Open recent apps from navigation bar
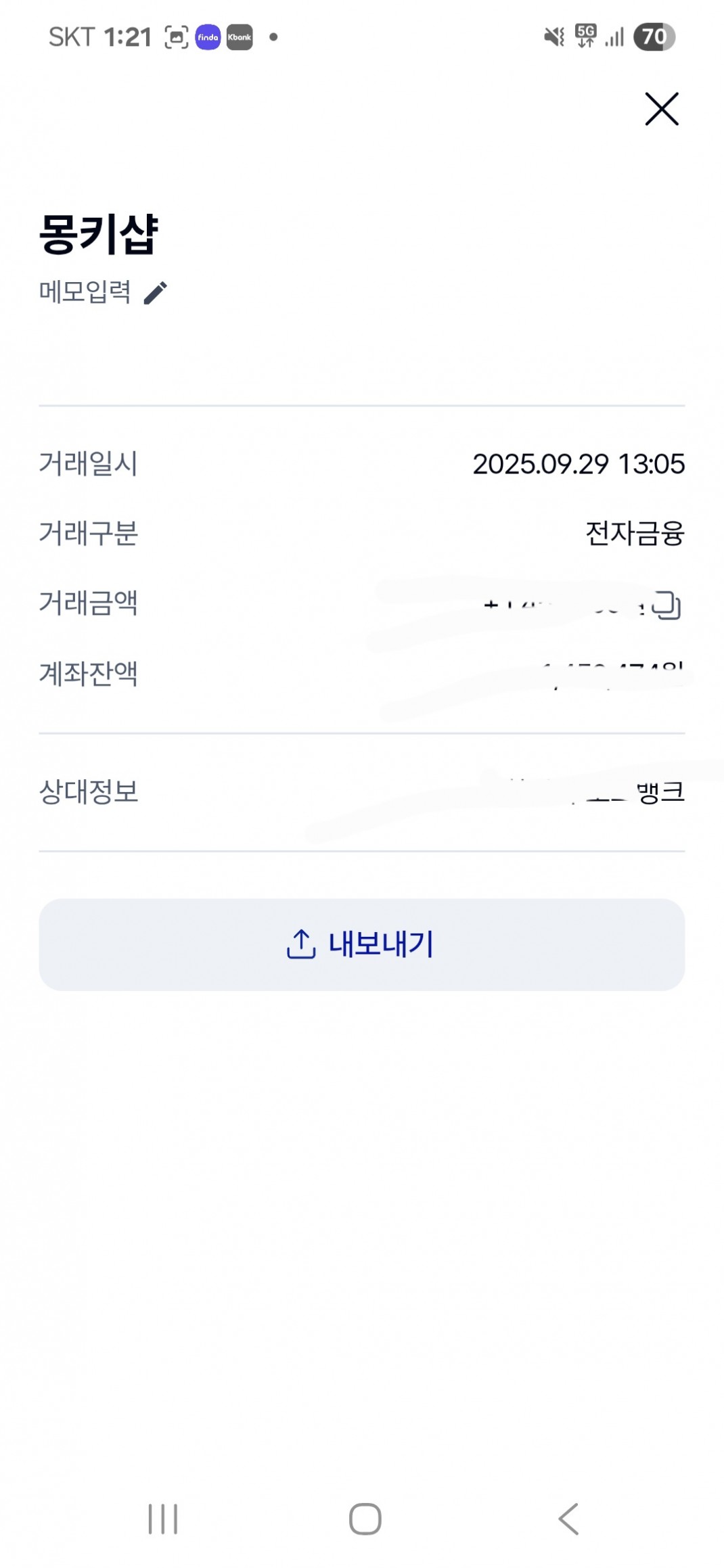The image size is (724, 1568). 163,1519
